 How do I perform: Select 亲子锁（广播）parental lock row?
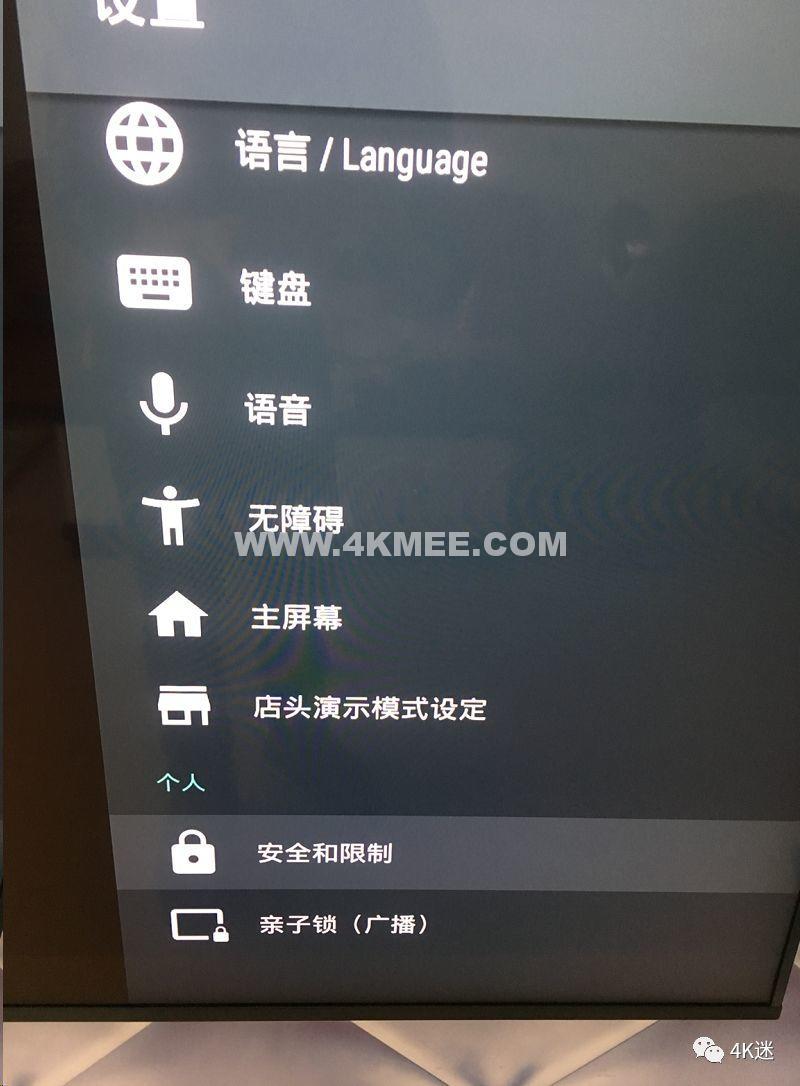[343, 924]
